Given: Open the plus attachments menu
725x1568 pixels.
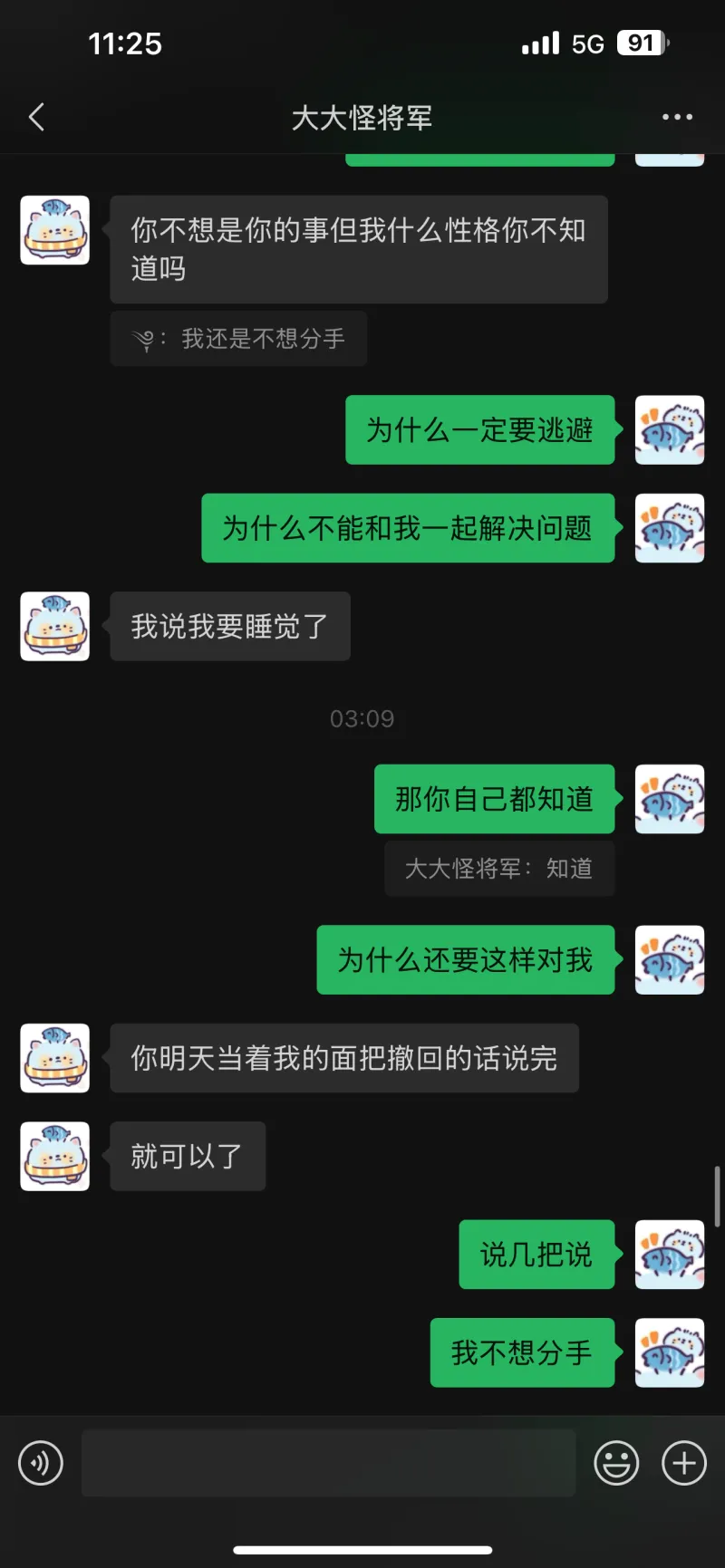Looking at the screenshot, I should (x=684, y=1463).
